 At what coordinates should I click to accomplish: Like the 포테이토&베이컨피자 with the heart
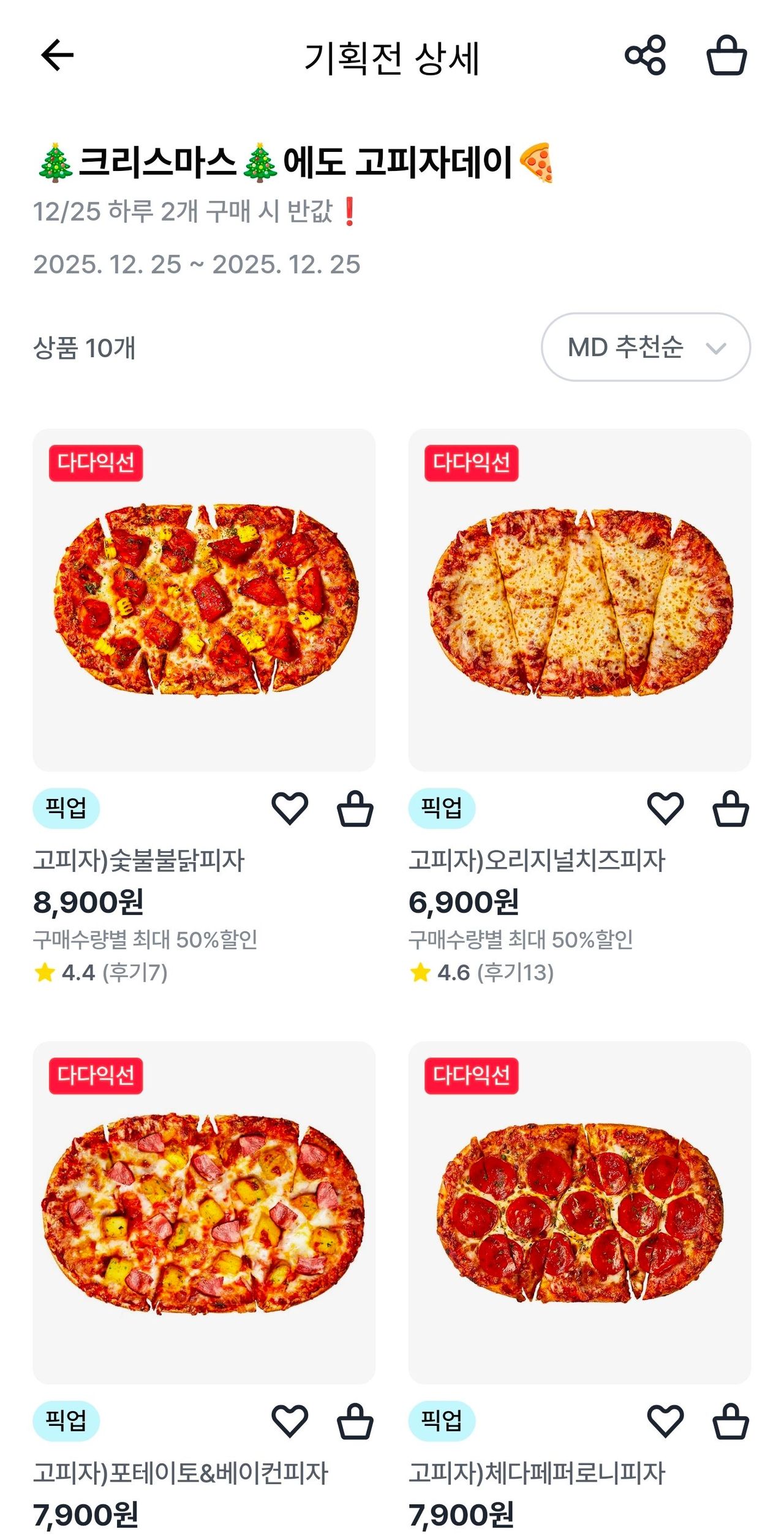[x=290, y=1421]
